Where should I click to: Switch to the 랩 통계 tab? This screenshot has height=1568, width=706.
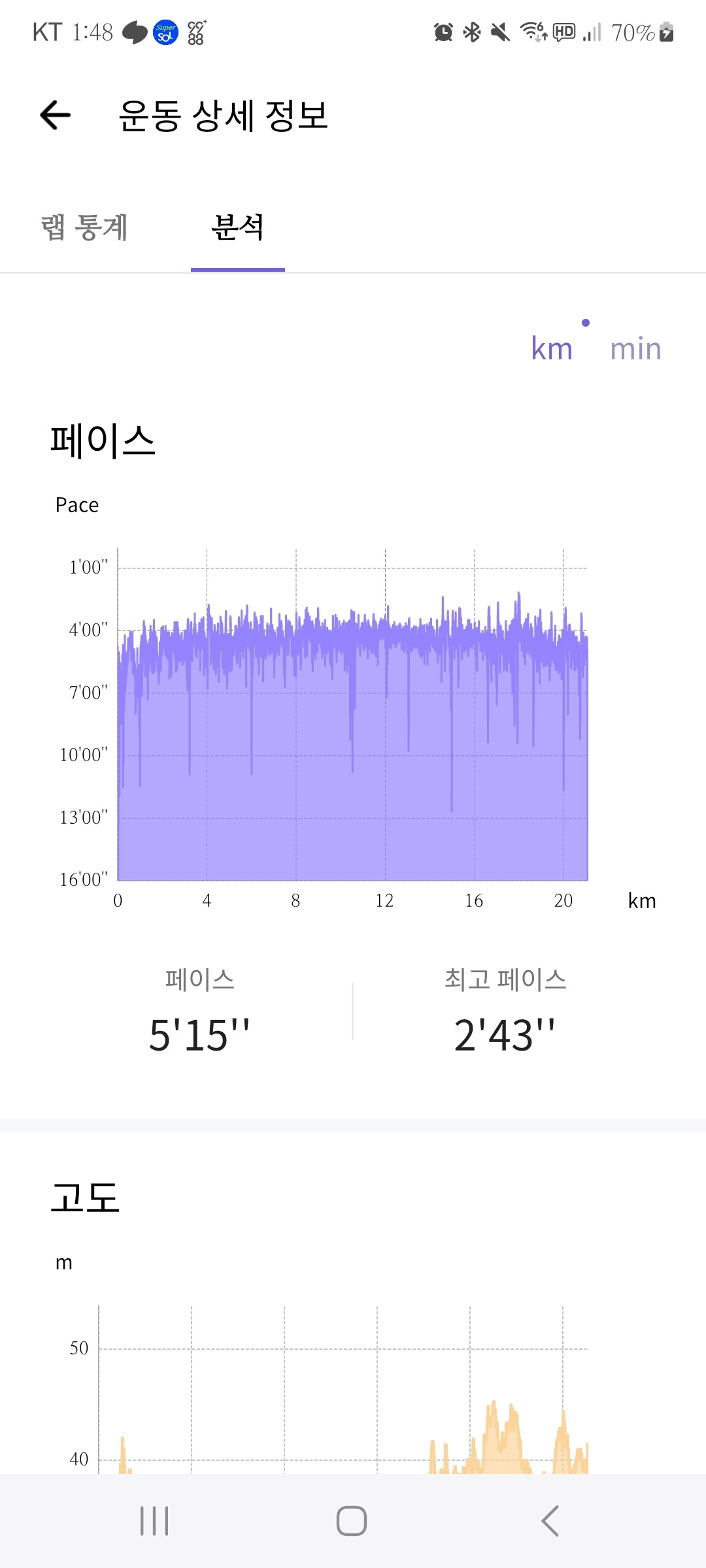84,228
